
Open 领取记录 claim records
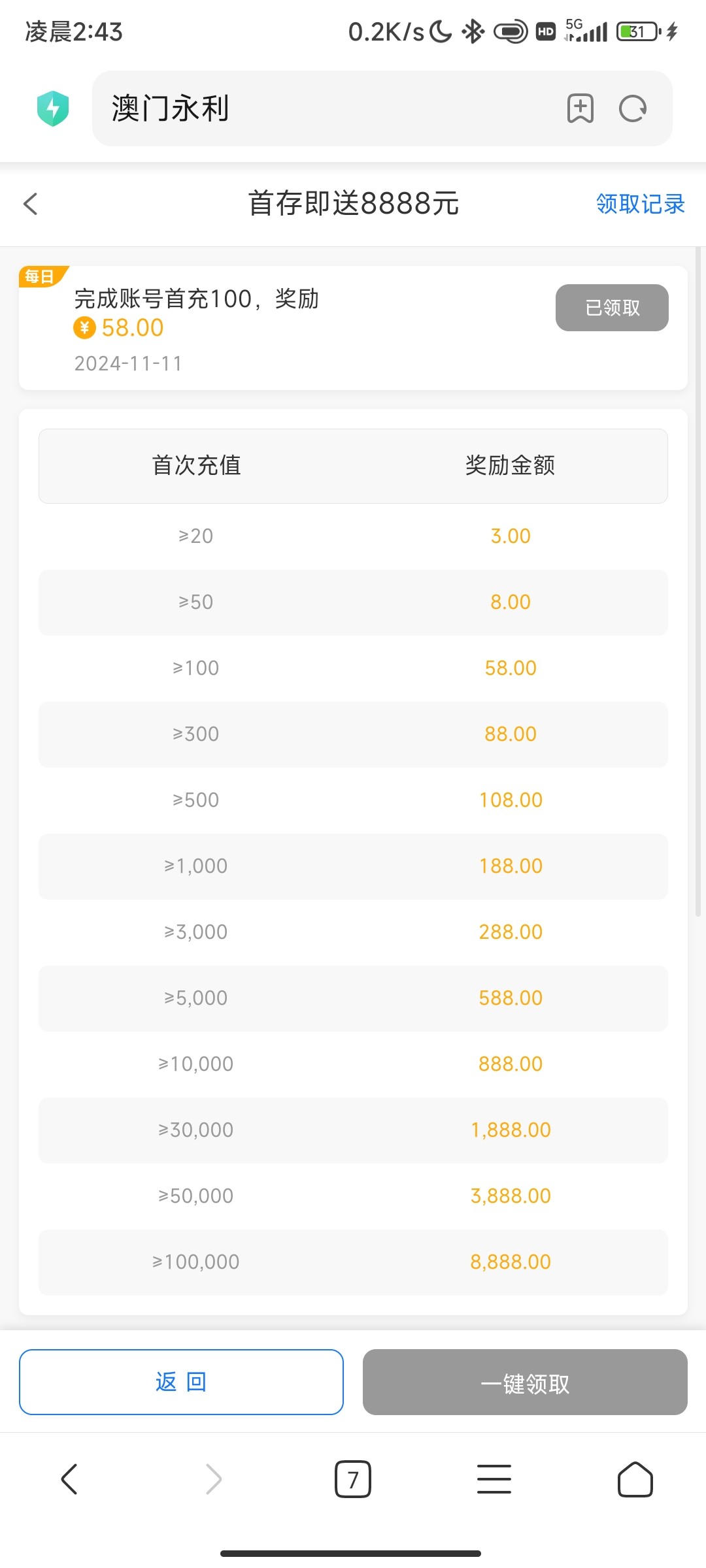pos(639,204)
